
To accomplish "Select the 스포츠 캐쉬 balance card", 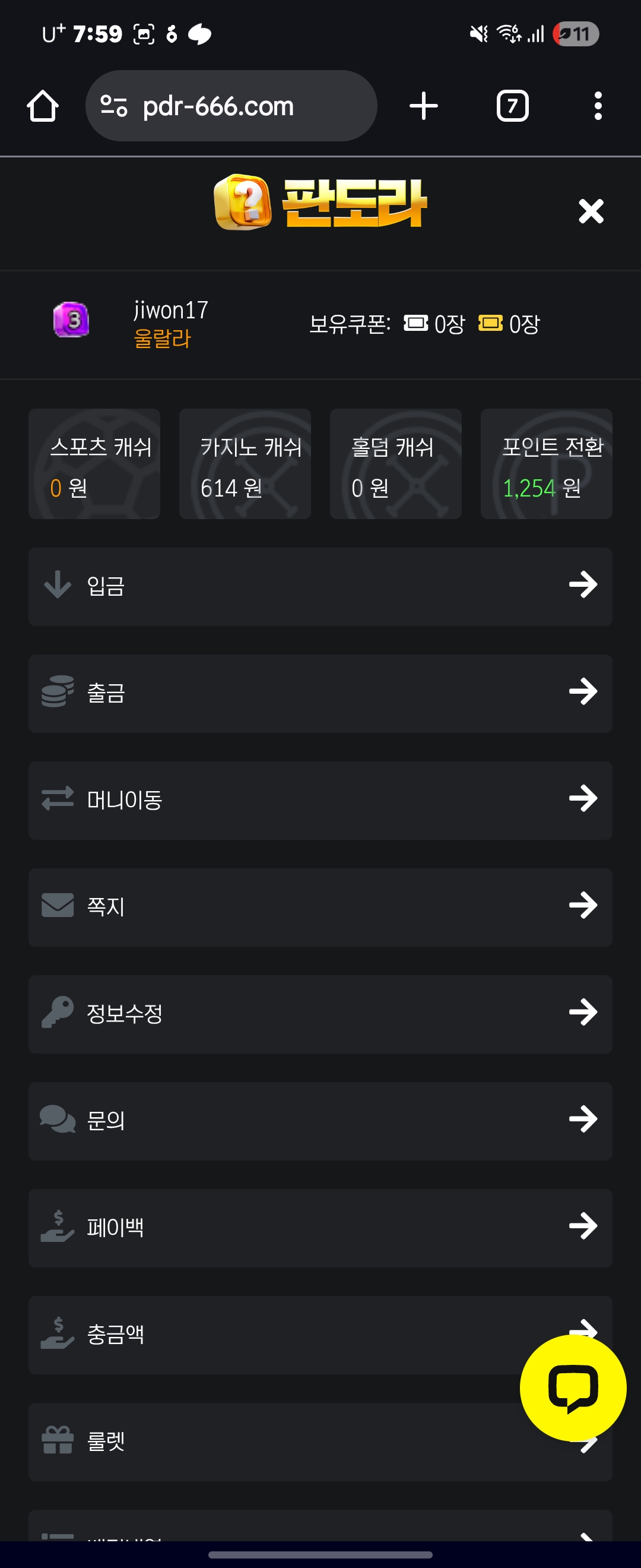I will [94, 464].
